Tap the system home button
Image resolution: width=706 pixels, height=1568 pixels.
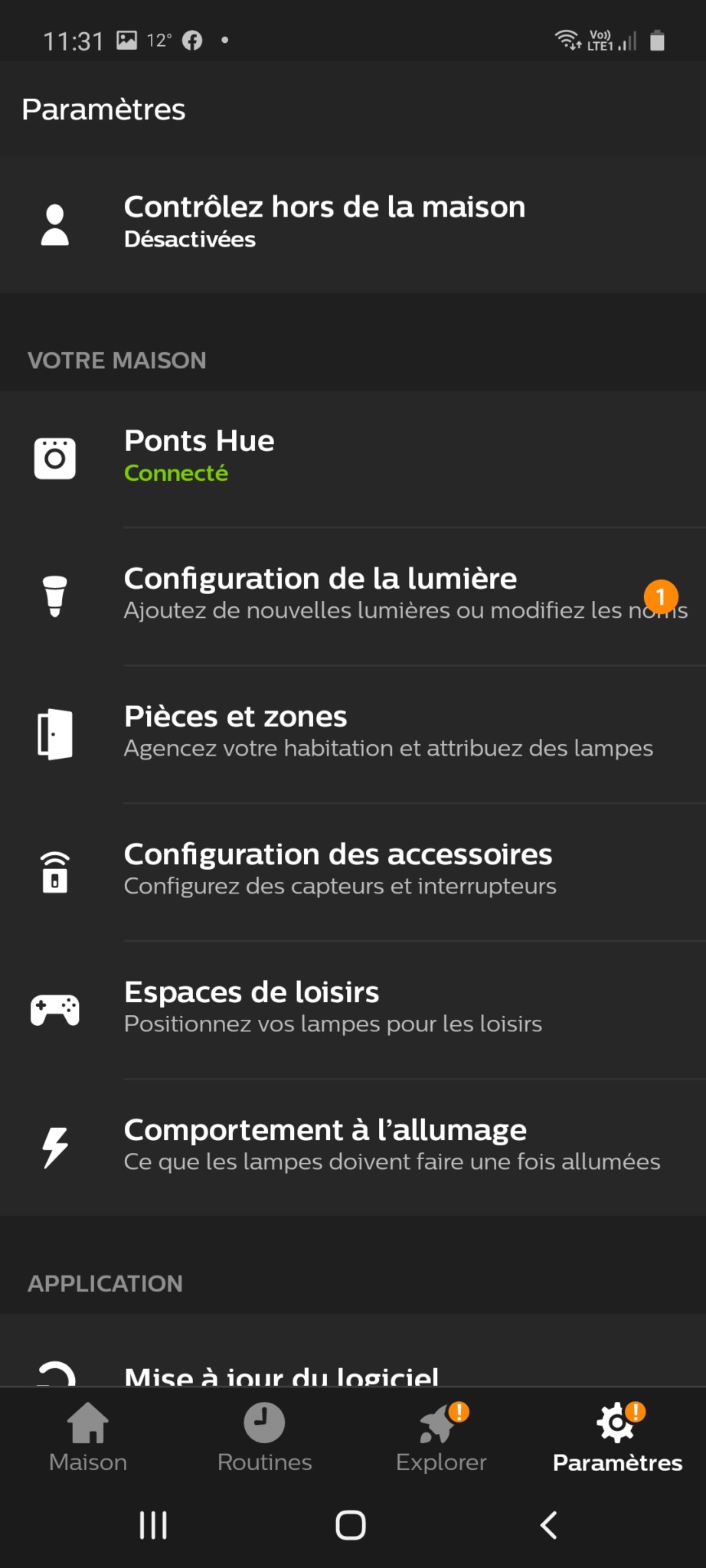click(x=351, y=1525)
